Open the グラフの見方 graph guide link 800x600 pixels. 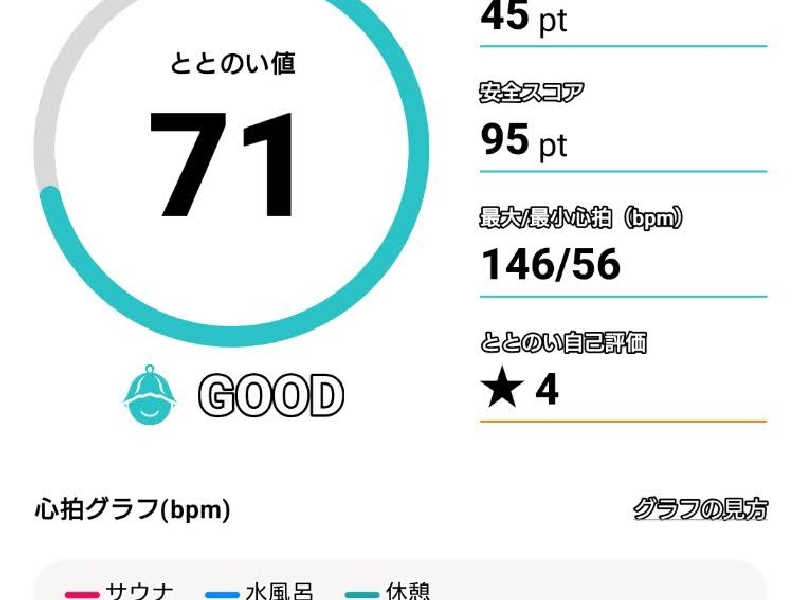699,510
